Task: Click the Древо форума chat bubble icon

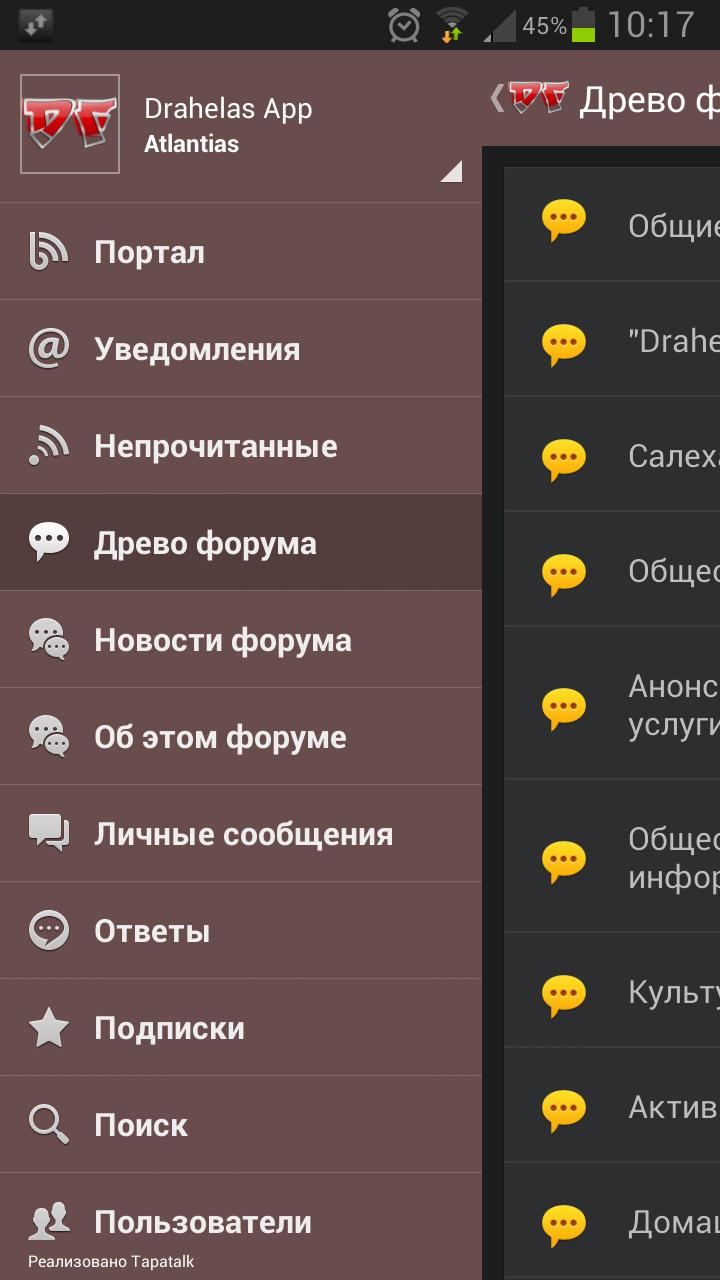Action: [x=47, y=542]
